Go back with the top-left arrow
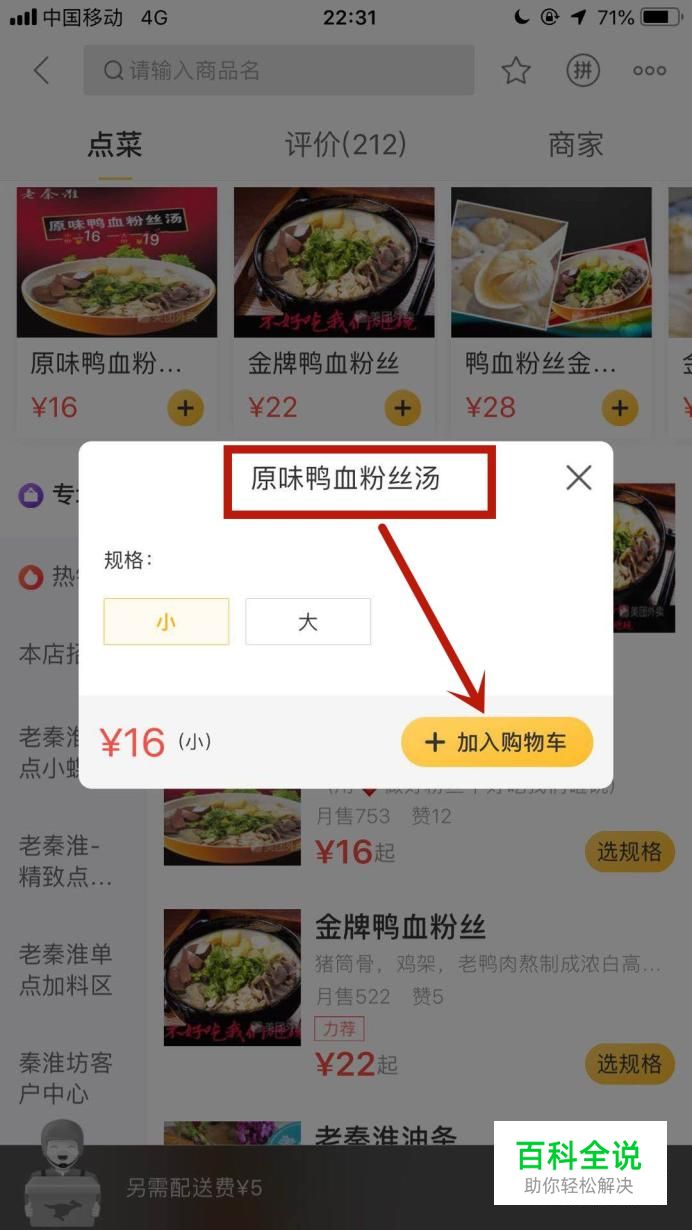Image resolution: width=692 pixels, height=1230 pixels. click(41, 70)
